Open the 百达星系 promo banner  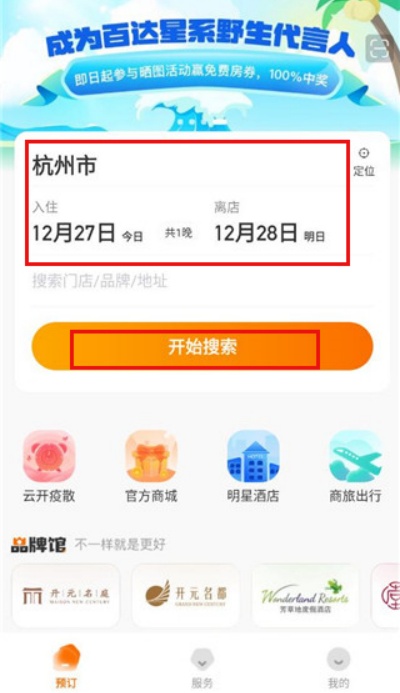pos(200,64)
